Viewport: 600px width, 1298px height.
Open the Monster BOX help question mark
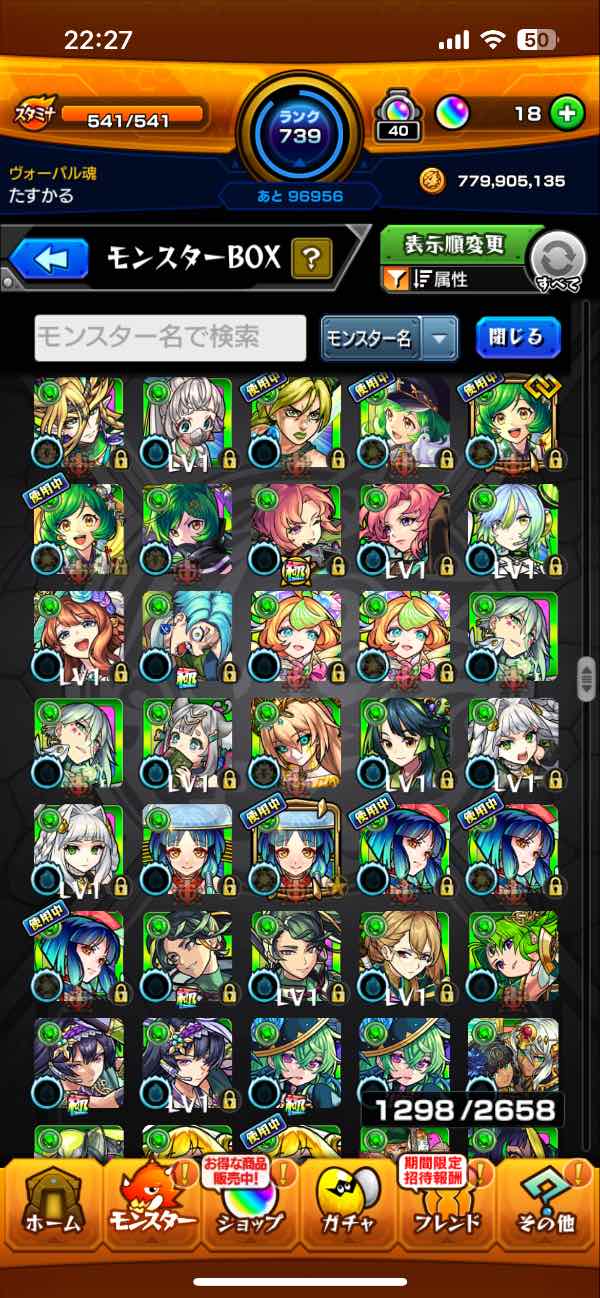tap(311, 261)
